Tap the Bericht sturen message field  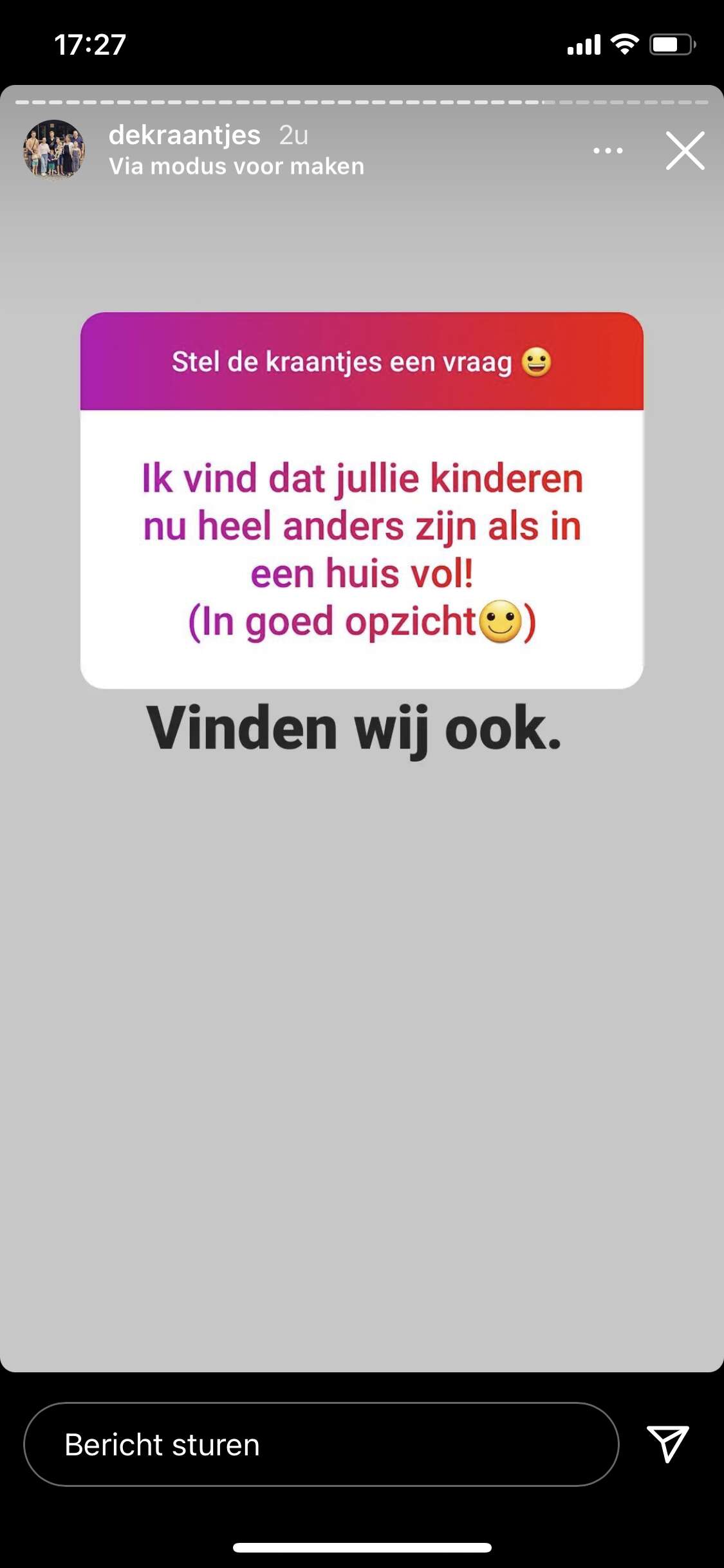pos(321,1444)
